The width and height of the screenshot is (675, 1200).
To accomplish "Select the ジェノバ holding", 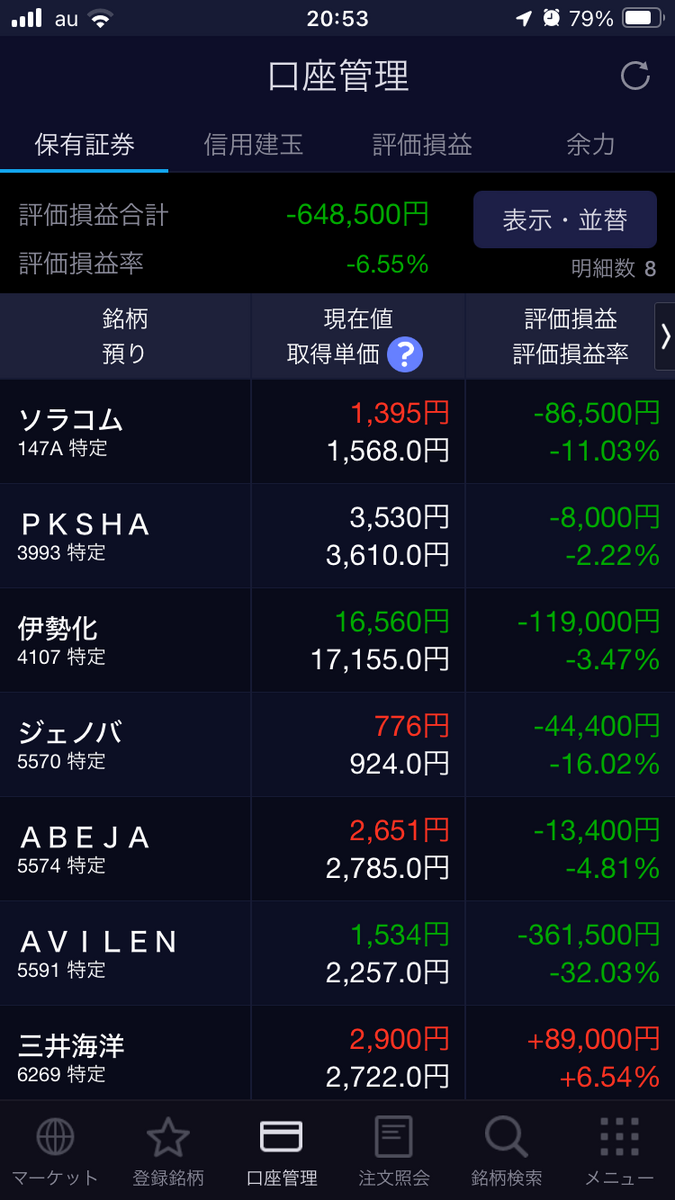I will point(337,744).
